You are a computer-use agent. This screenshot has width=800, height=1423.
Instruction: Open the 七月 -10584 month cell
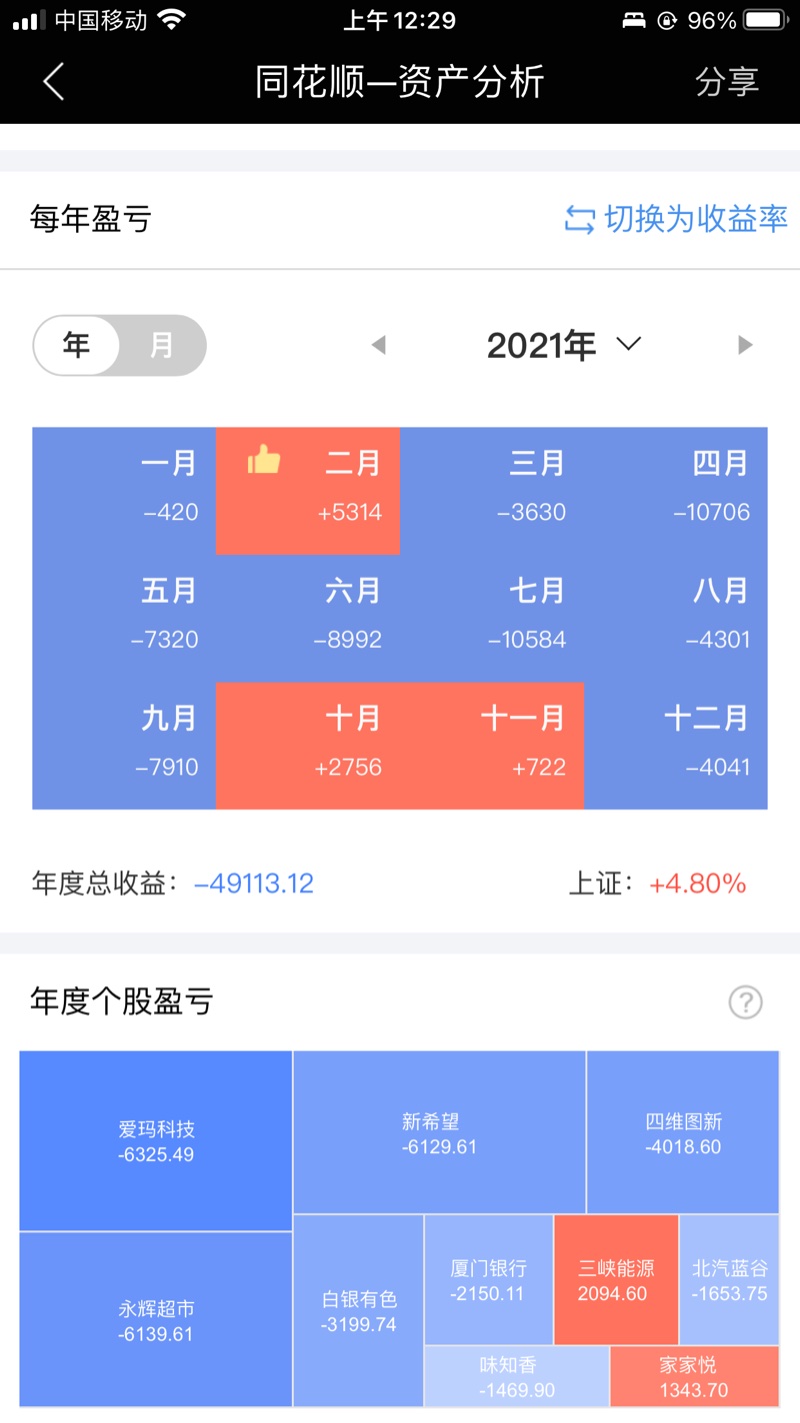(492, 618)
